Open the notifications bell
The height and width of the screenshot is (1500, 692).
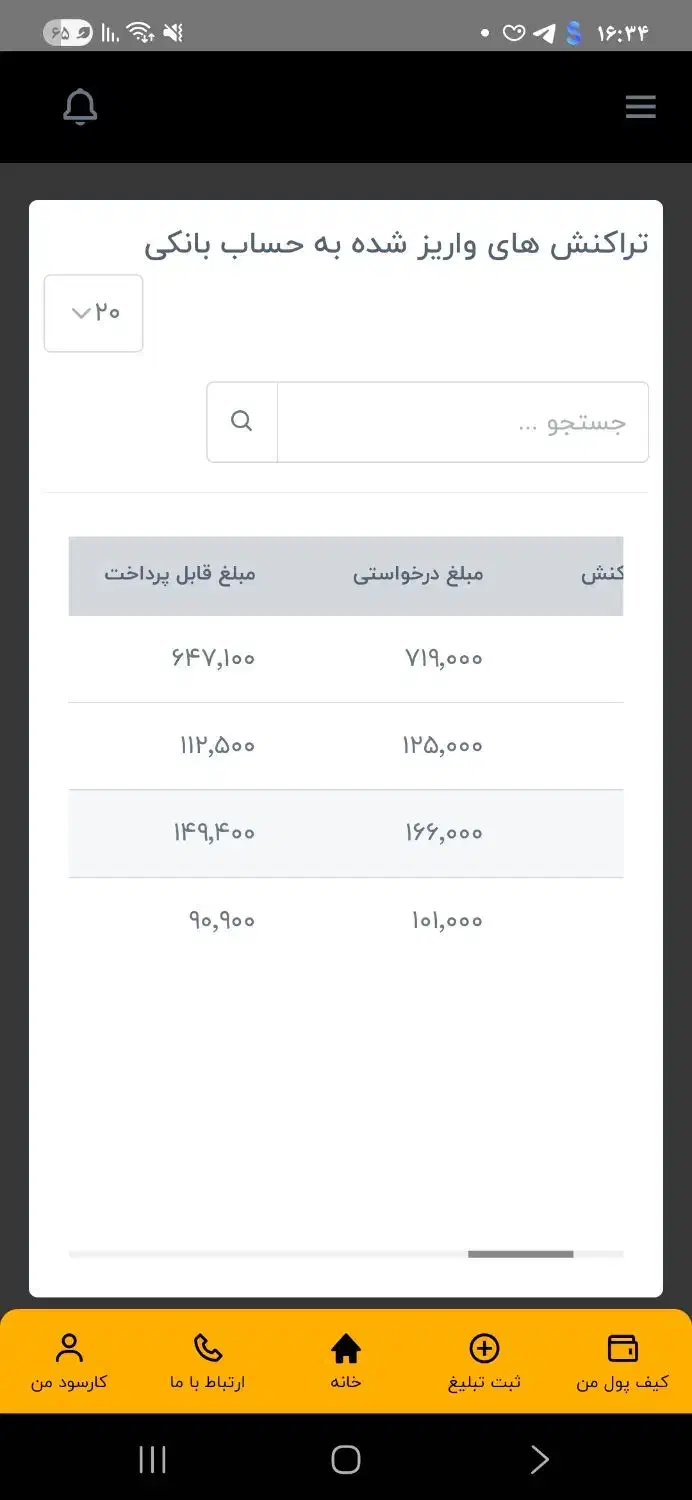[80, 107]
